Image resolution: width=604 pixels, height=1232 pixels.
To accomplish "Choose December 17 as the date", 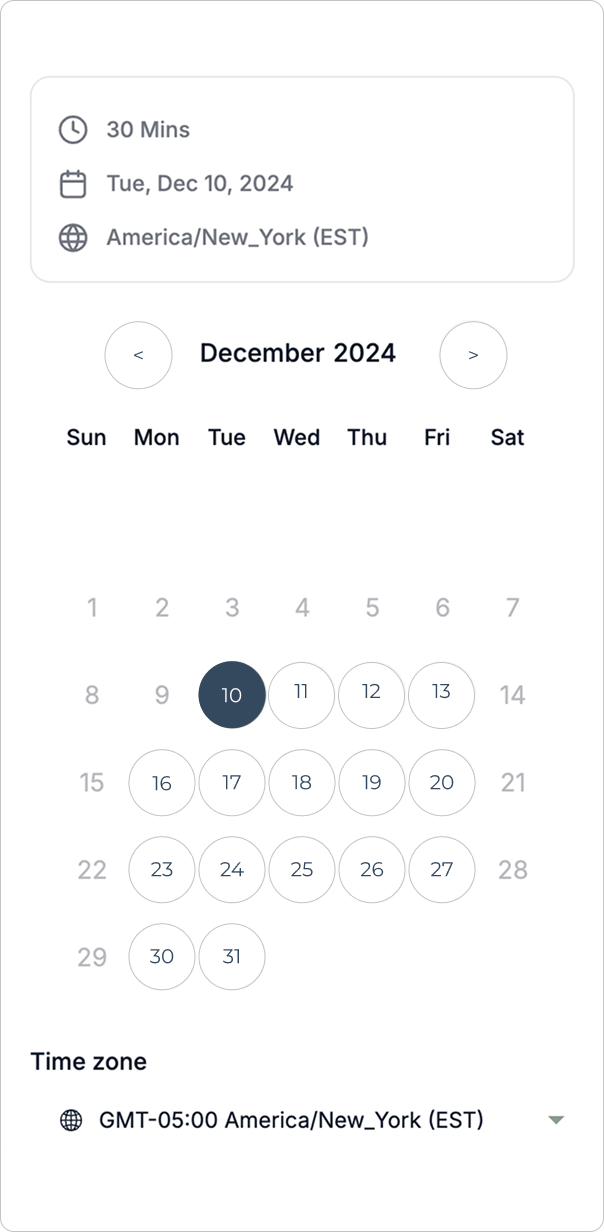I will pyautogui.click(x=232, y=782).
